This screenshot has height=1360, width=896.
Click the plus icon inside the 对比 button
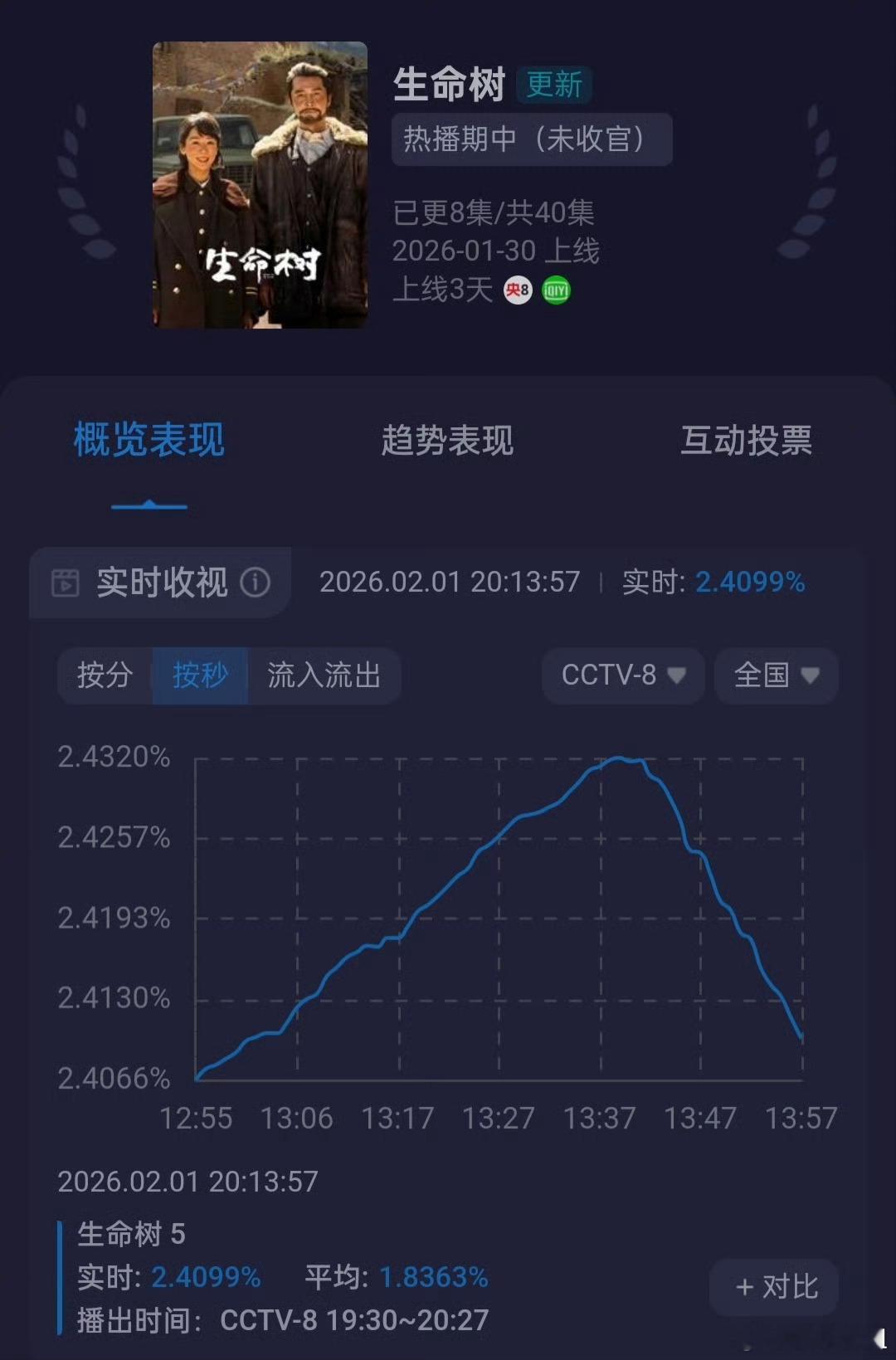(744, 1288)
